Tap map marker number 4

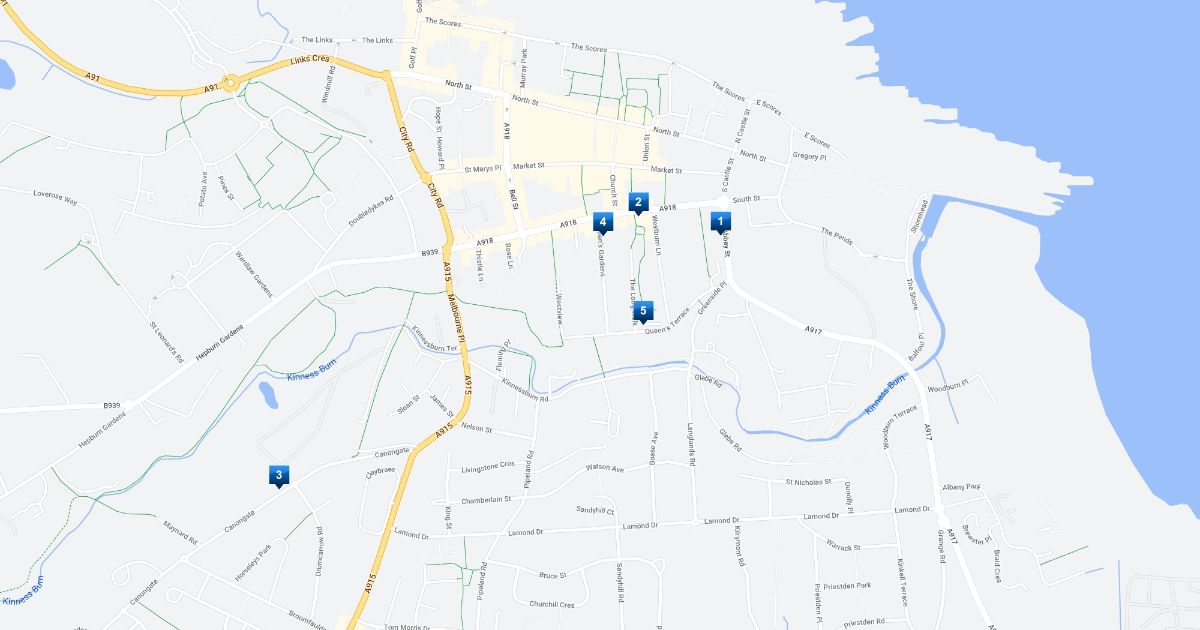(602, 221)
